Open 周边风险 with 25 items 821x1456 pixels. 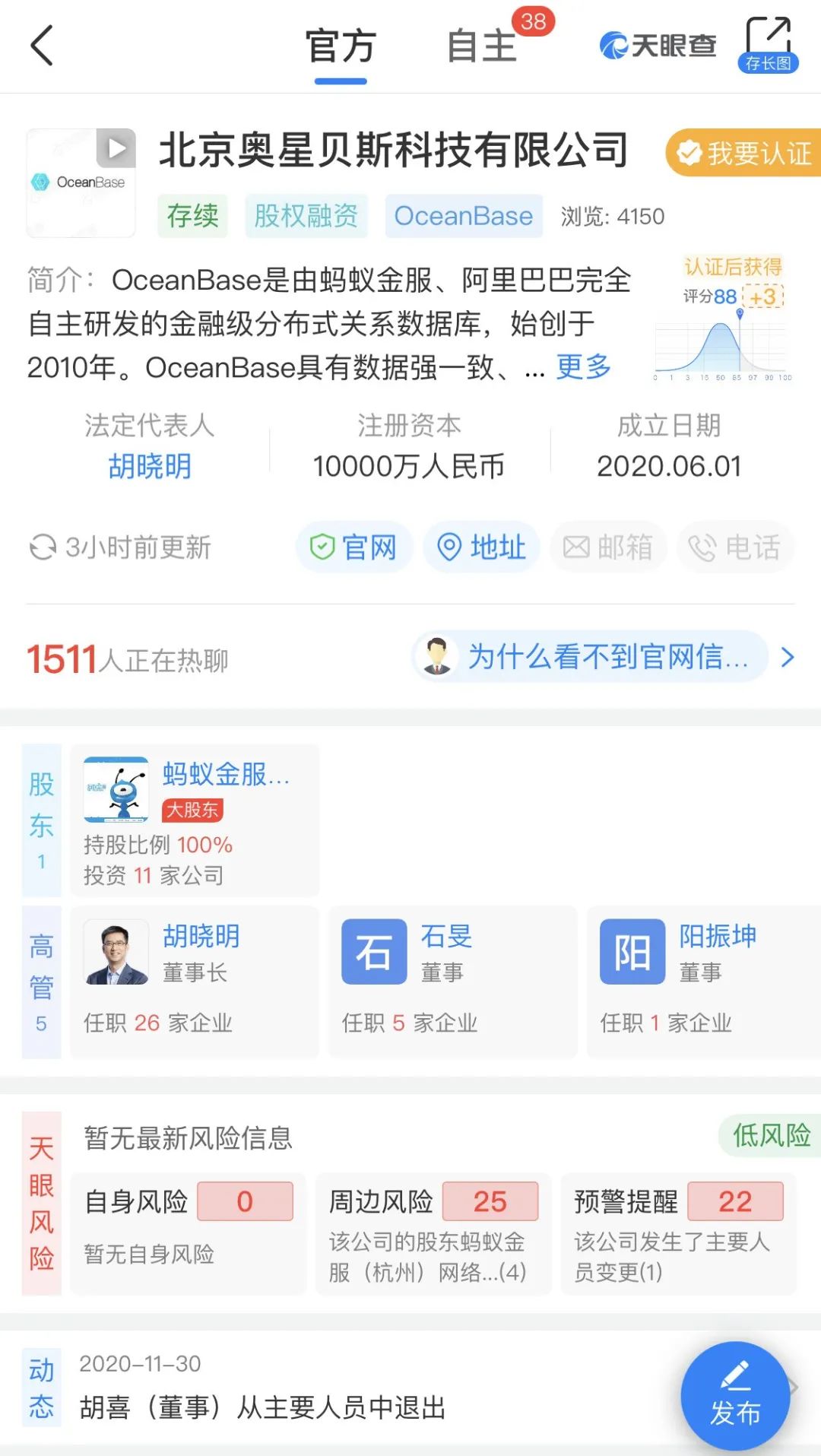pos(433,1232)
